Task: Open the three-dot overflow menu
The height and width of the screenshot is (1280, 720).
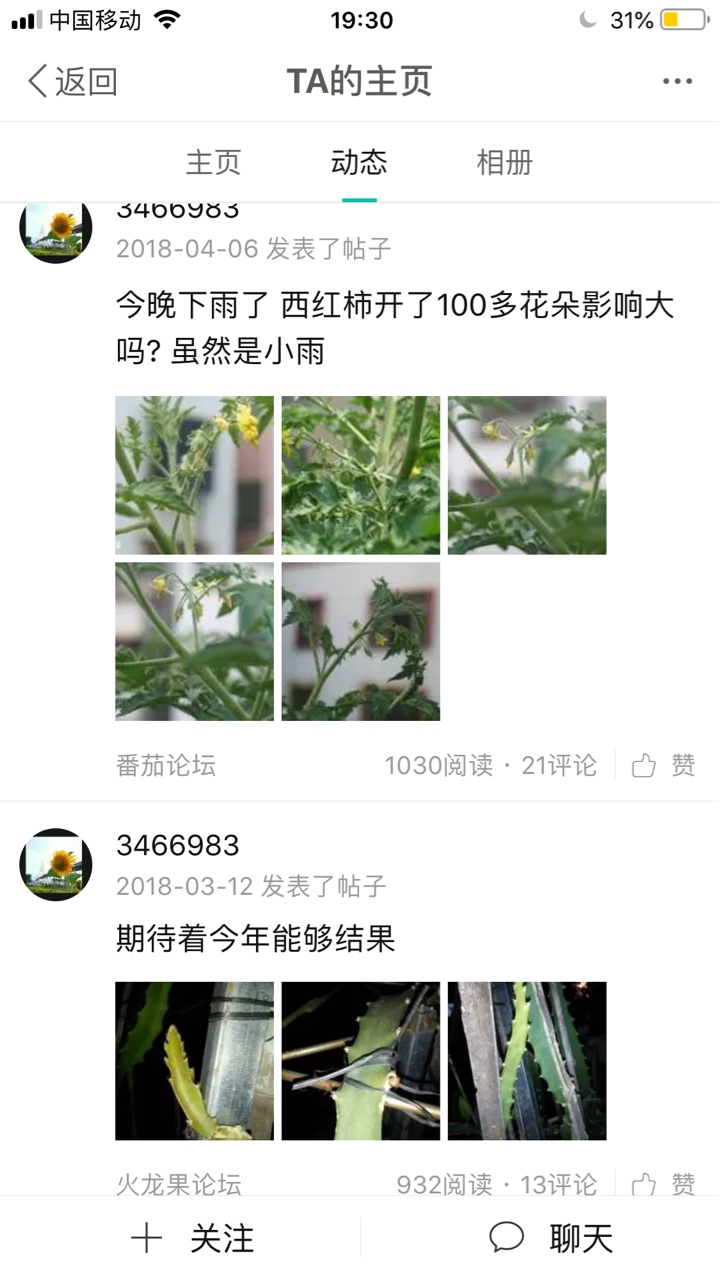Action: 677,81
